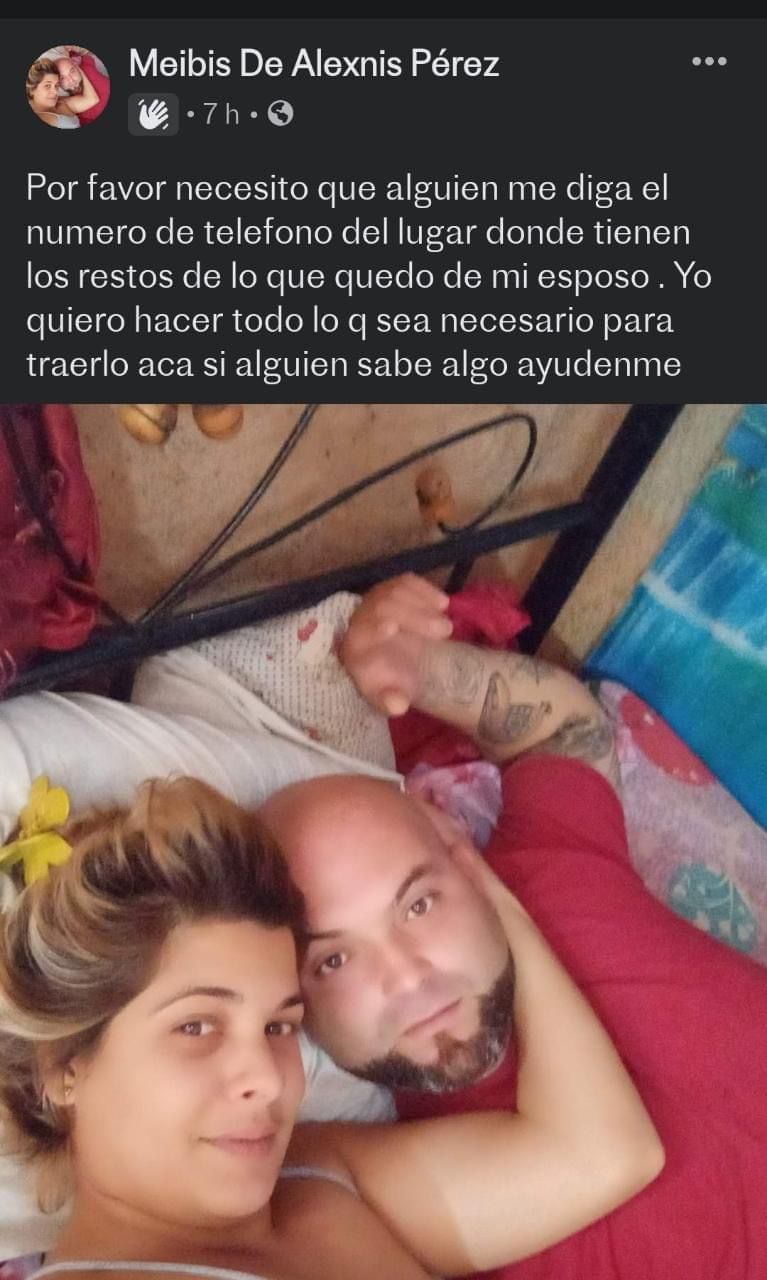Open the attached photo in full view
Screen dimensions: 767x1280
pyautogui.click(x=383, y=840)
